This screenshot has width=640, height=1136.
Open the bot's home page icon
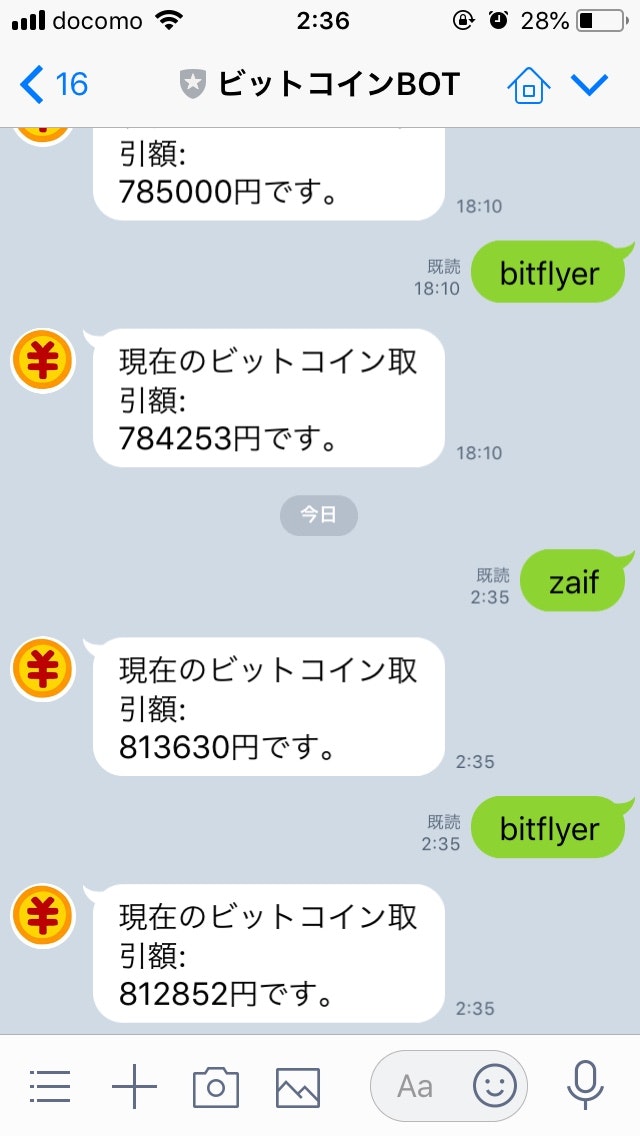pos(529,86)
